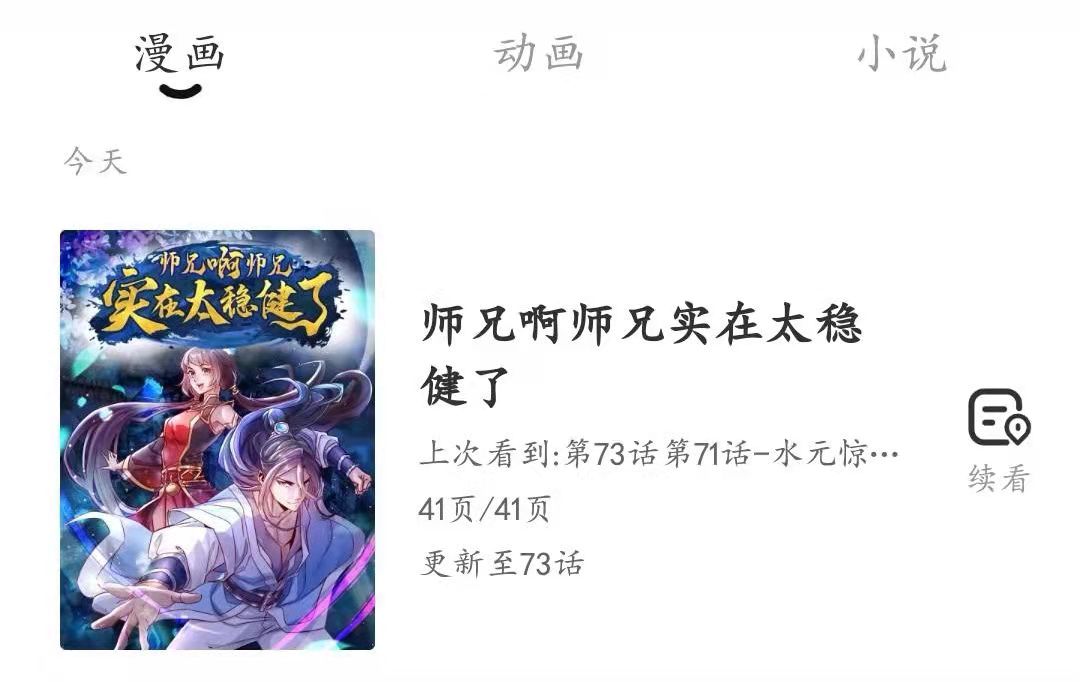Tap 续看 to continue reading
This screenshot has height=682, width=1080.
click(998, 438)
